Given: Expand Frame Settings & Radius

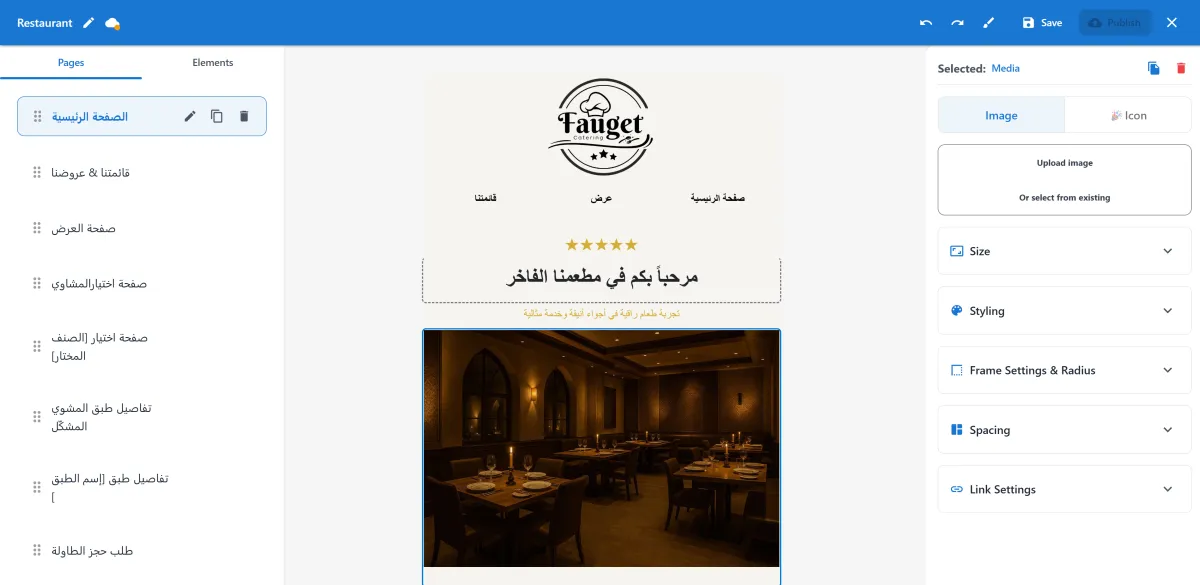Looking at the screenshot, I should tap(1064, 370).
